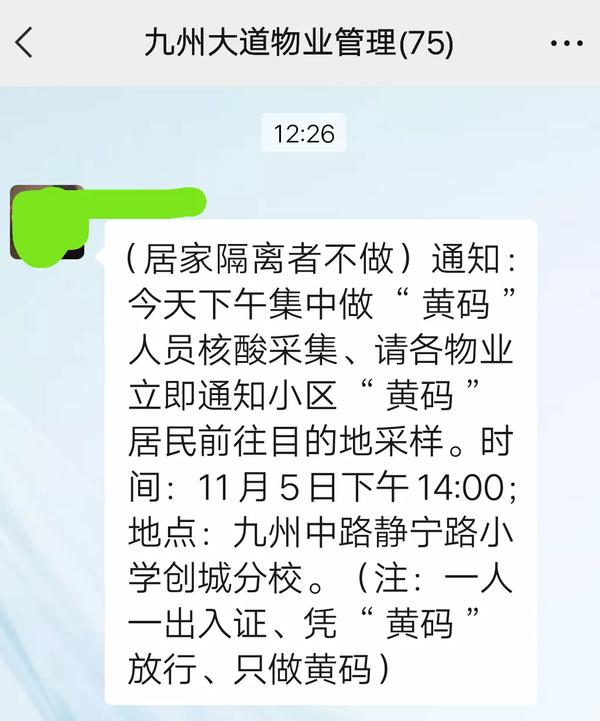The image size is (600, 721).
Task: Go back from the group chat
Action: click(x=24, y=43)
